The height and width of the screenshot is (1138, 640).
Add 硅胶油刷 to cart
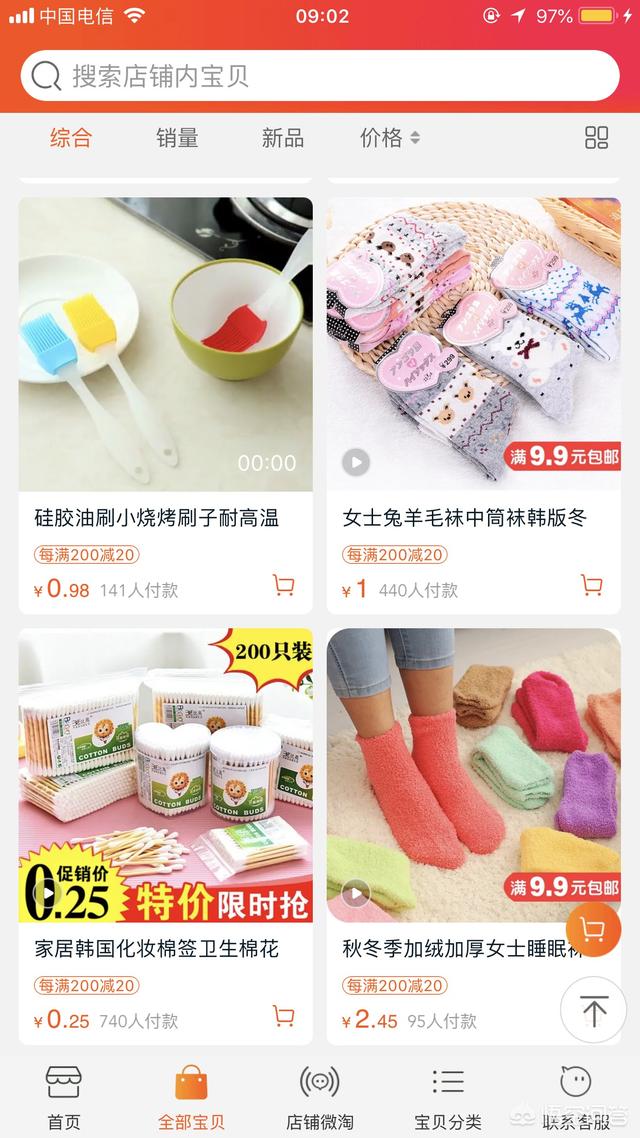pyautogui.click(x=284, y=586)
